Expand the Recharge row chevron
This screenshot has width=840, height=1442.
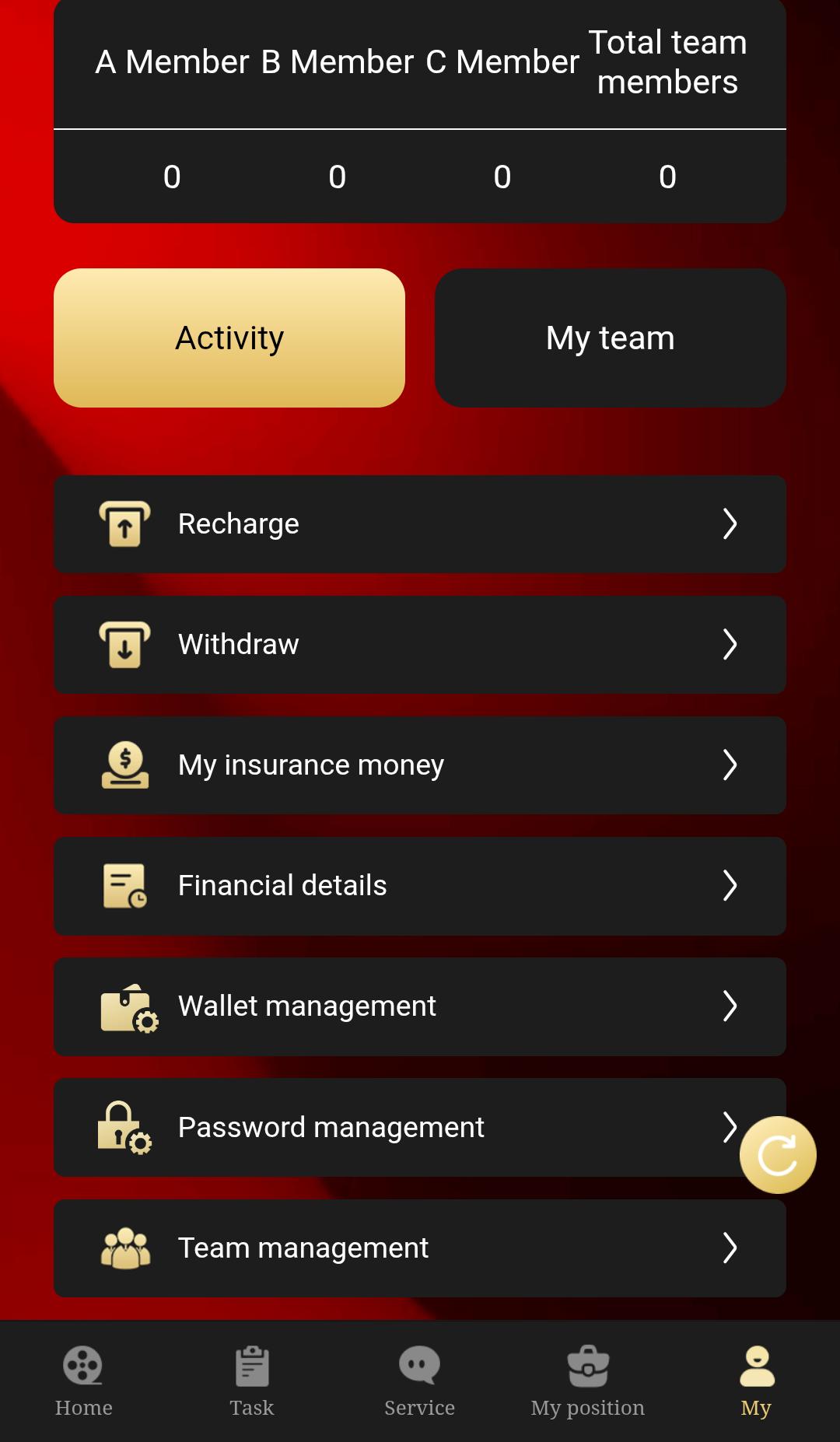[730, 524]
